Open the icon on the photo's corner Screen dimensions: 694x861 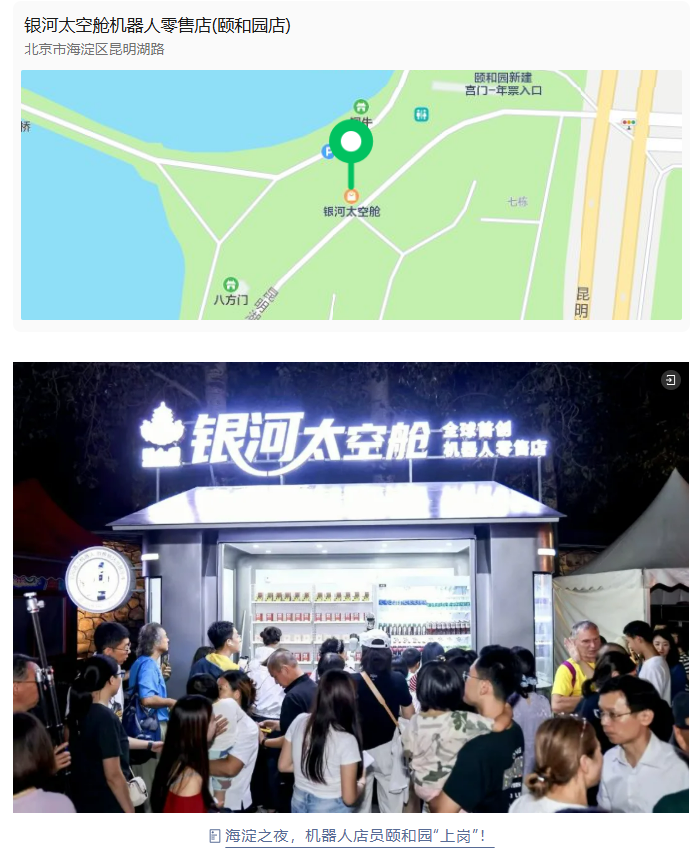point(670,380)
